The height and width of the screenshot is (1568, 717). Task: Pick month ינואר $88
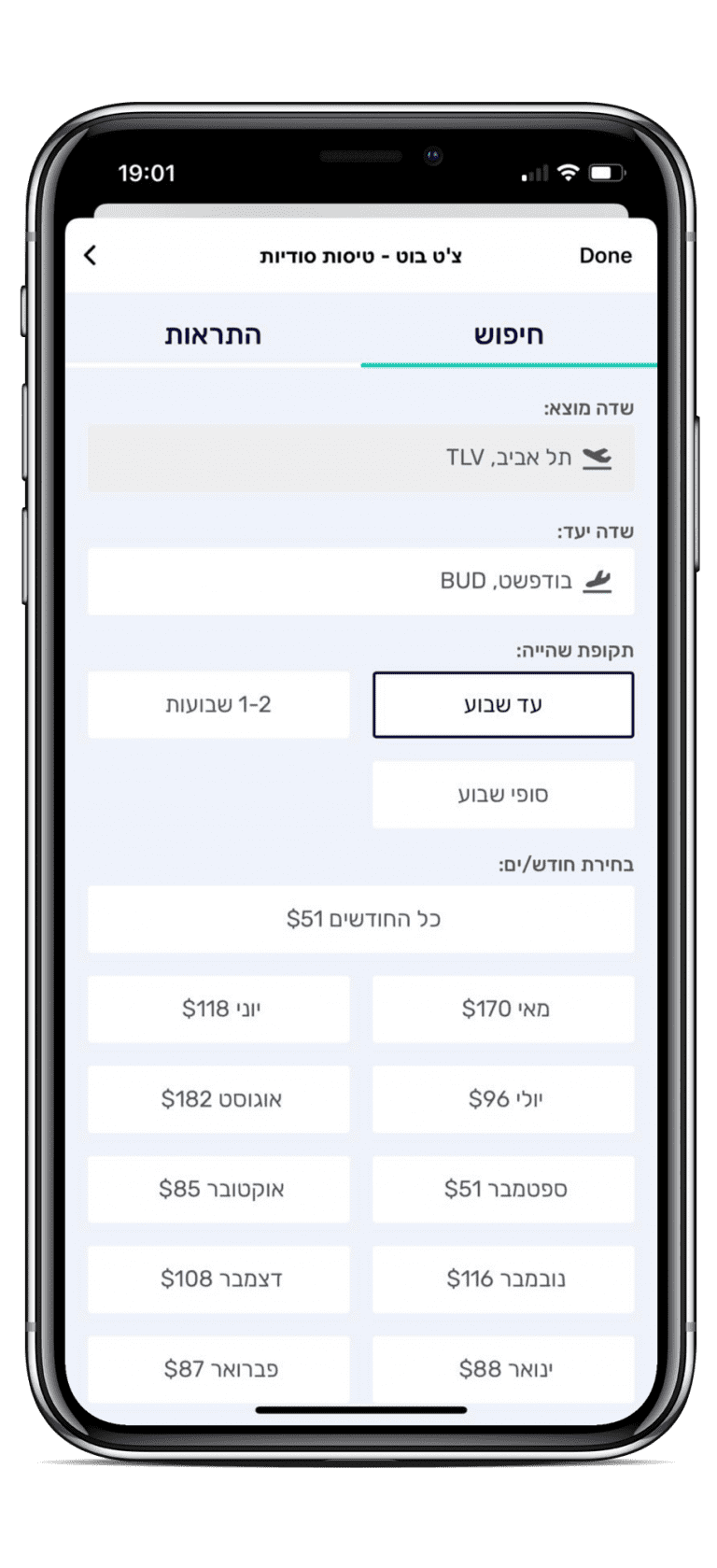503,1368
